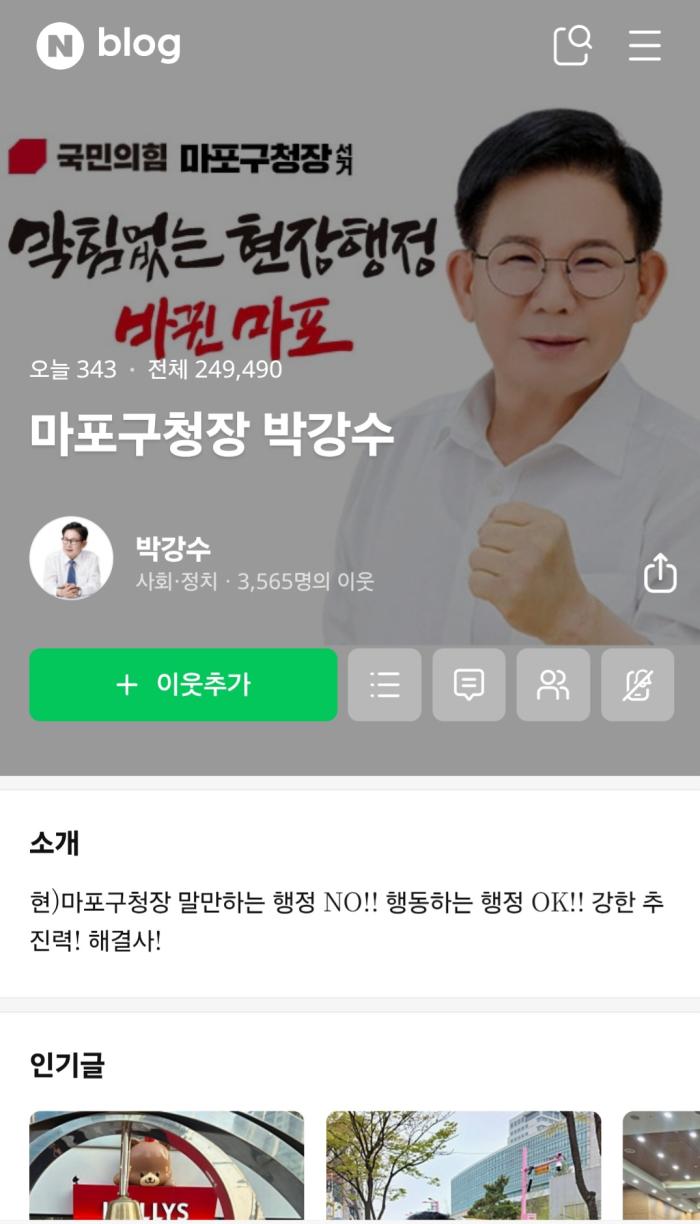Open the popular post with glass building photo
This screenshot has width=700, height=1224.
pos(463,1166)
